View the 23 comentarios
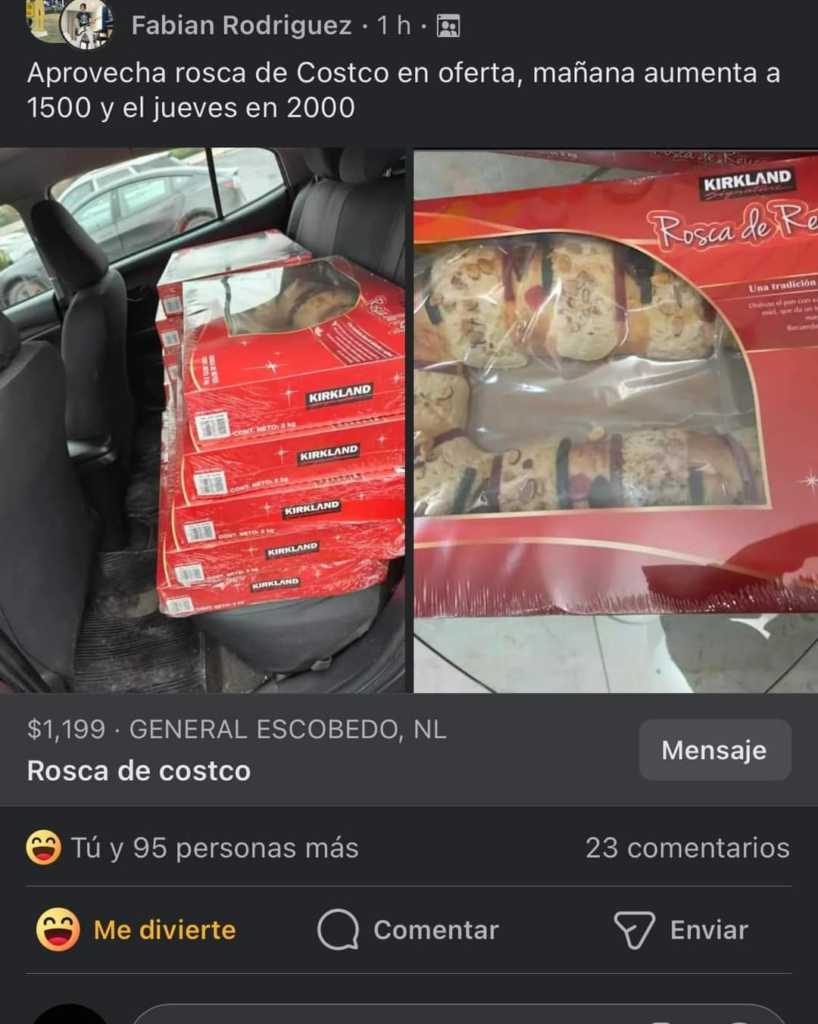The width and height of the screenshot is (818, 1024). pos(687,848)
